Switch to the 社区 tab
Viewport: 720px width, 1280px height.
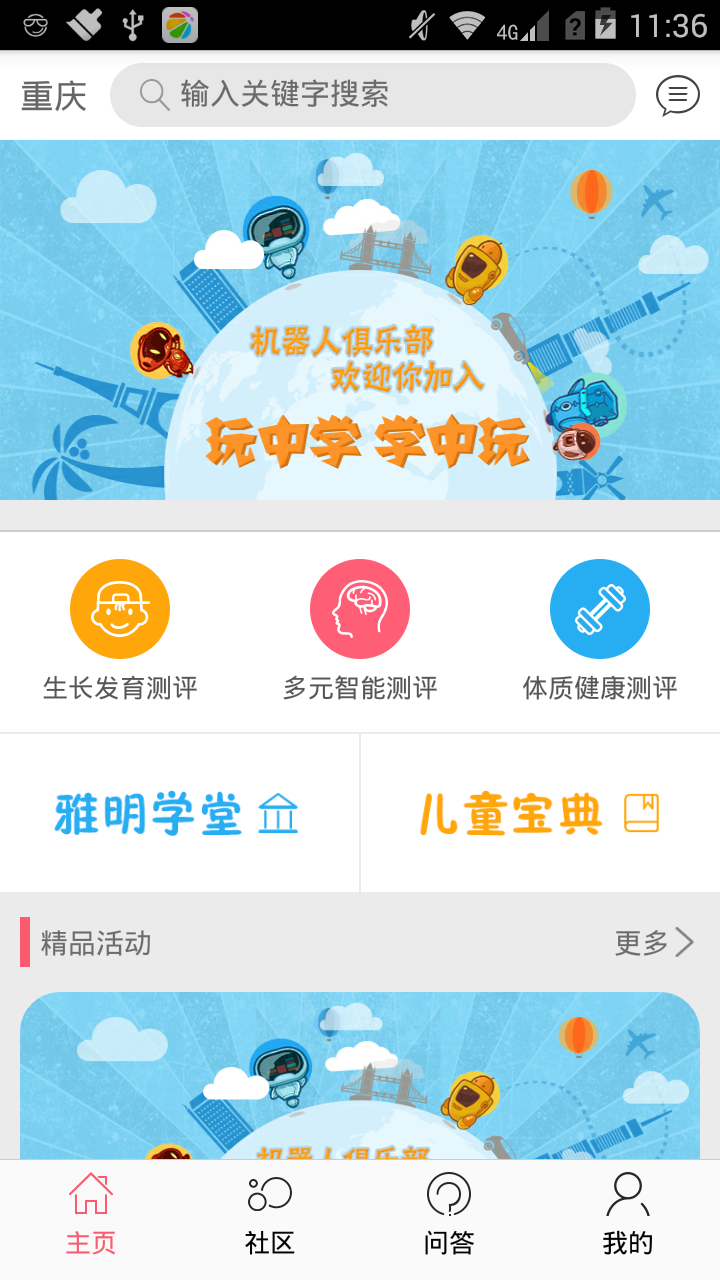(x=270, y=1214)
